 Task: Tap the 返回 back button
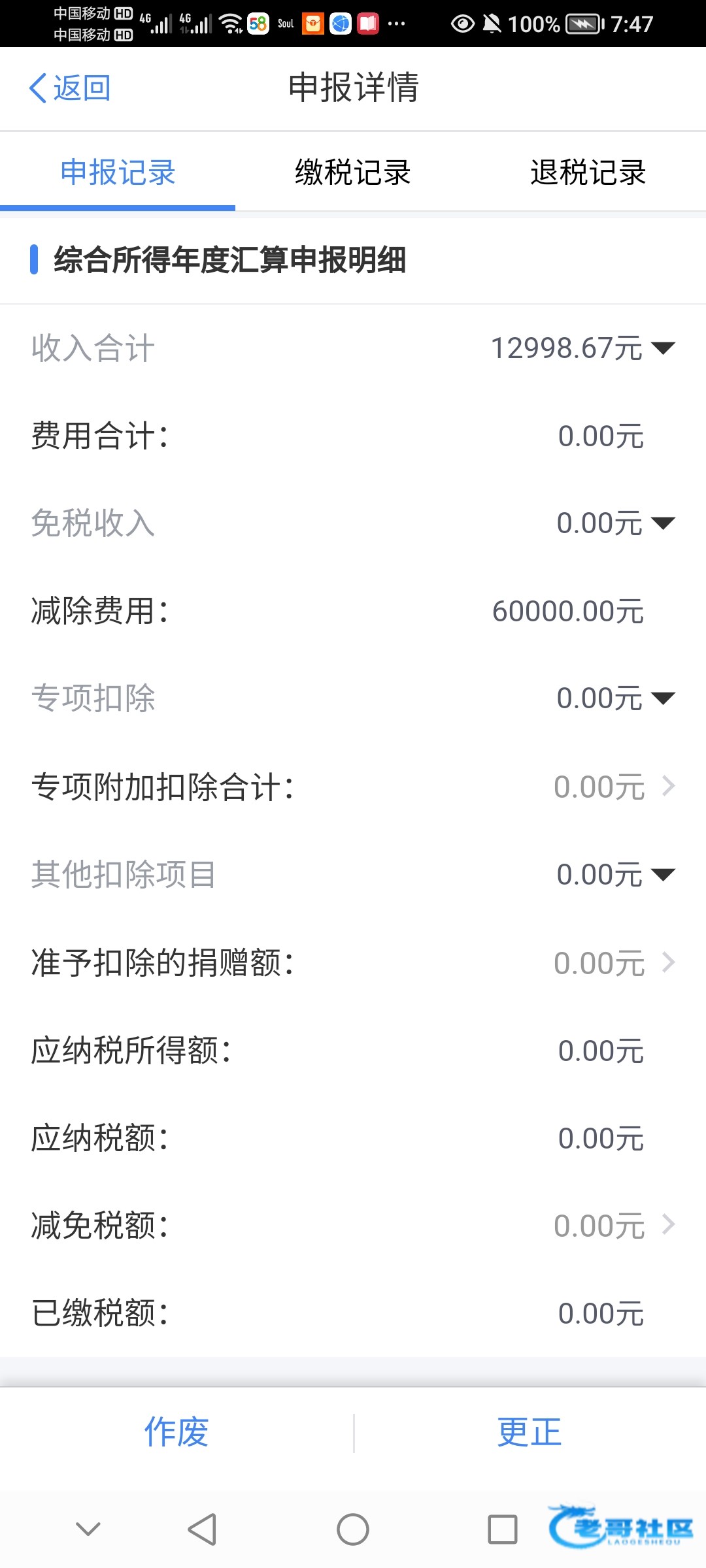point(70,88)
